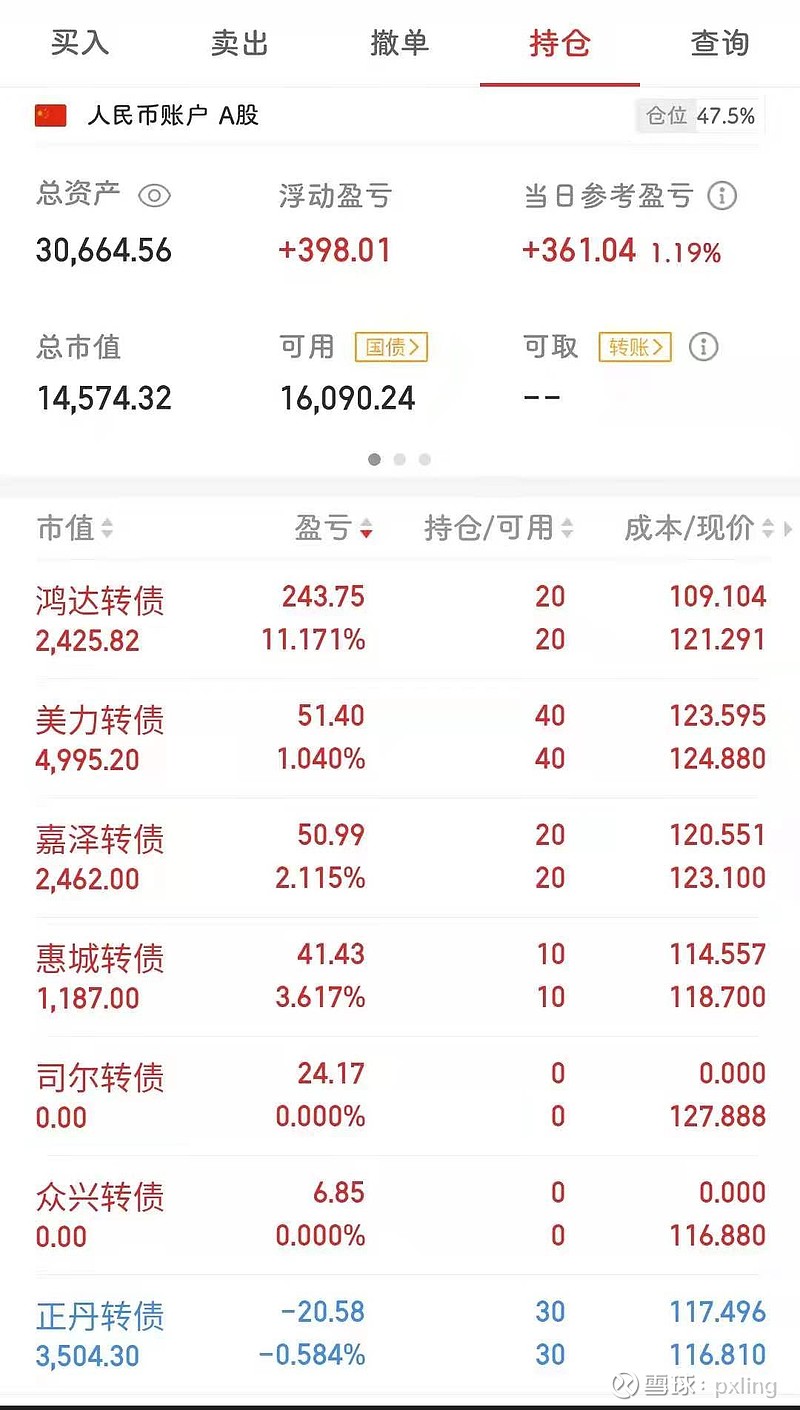Sort holdings by 盈亏
This screenshot has width=800, height=1410.
tap(333, 528)
